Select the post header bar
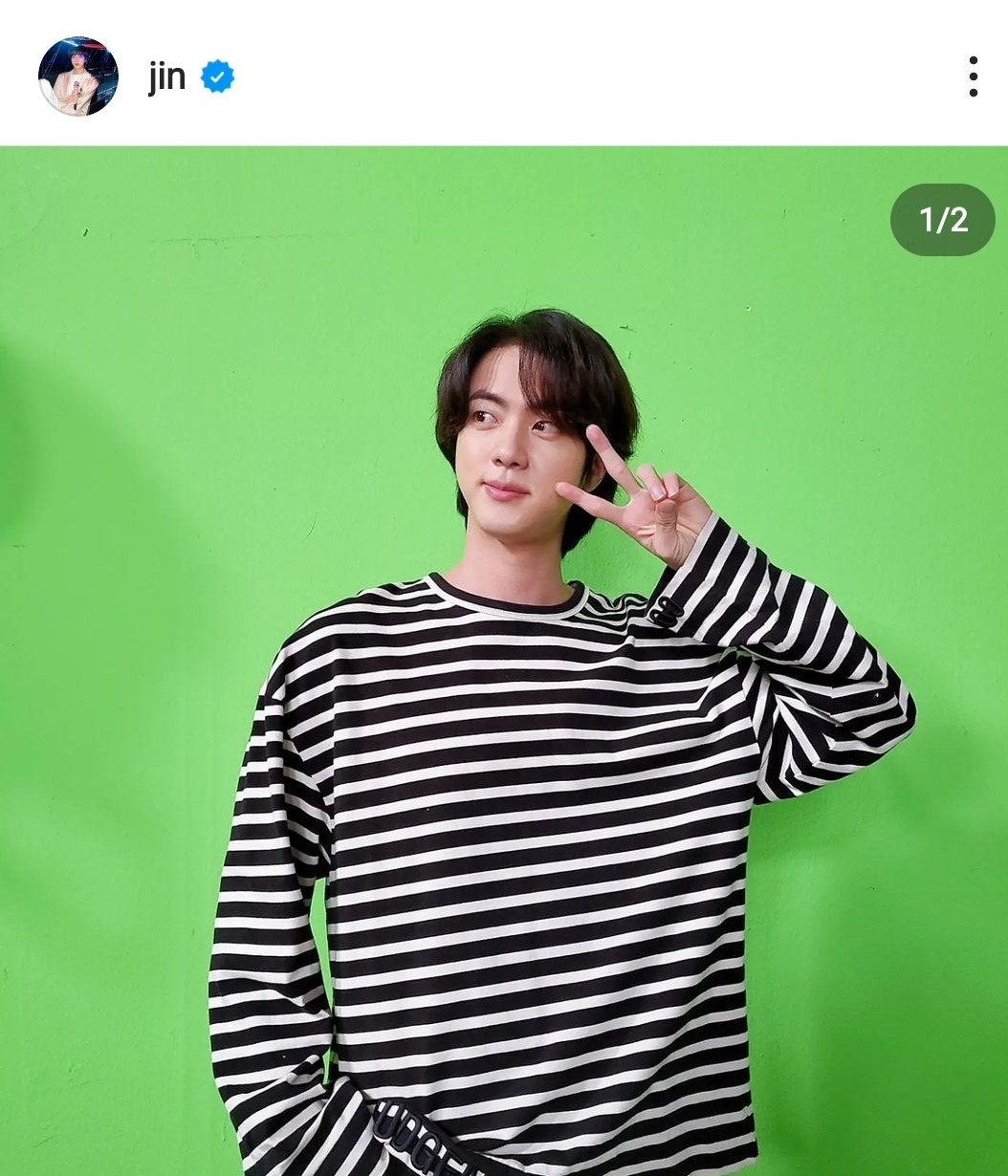Viewport: 1008px width, 1176px height. click(x=504, y=76)
